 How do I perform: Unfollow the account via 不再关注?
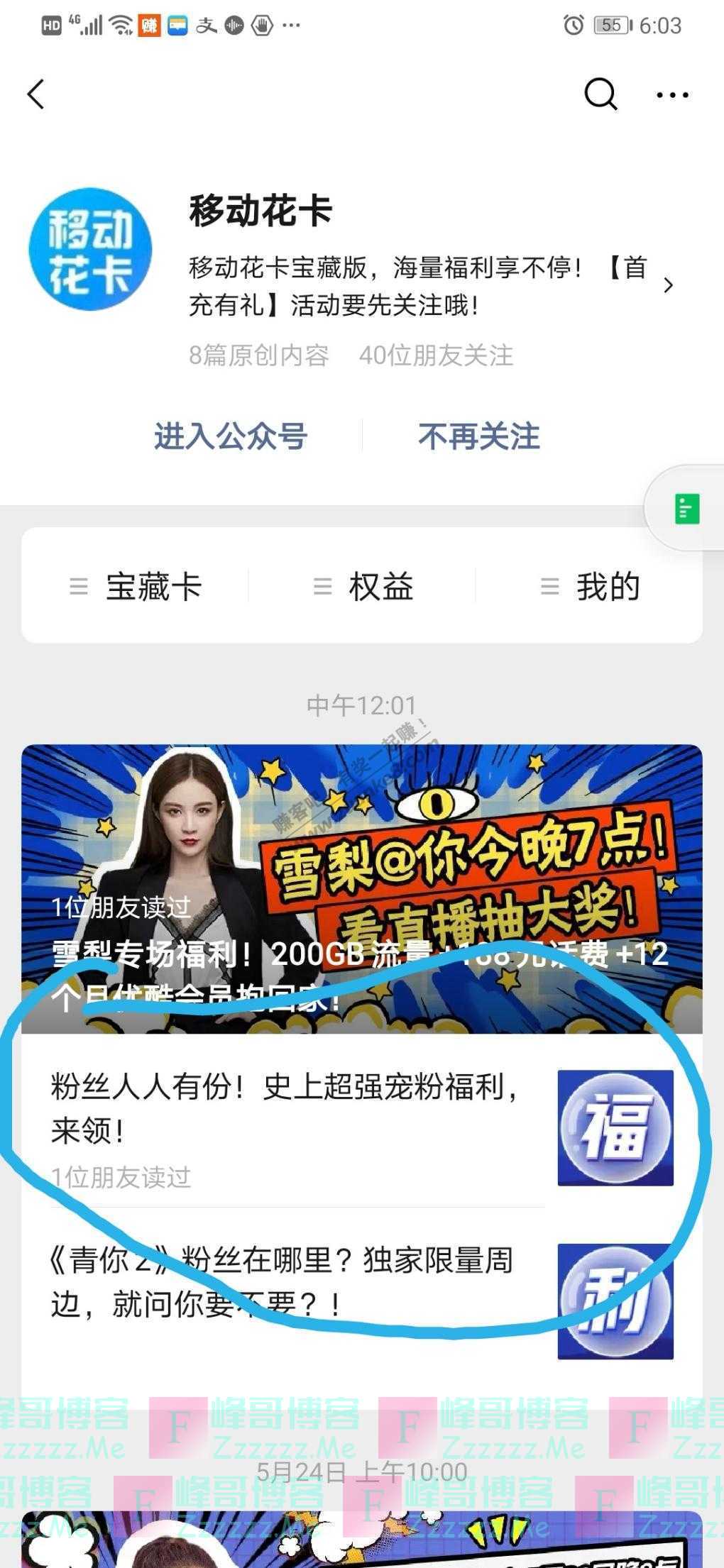tap(479, 436)
